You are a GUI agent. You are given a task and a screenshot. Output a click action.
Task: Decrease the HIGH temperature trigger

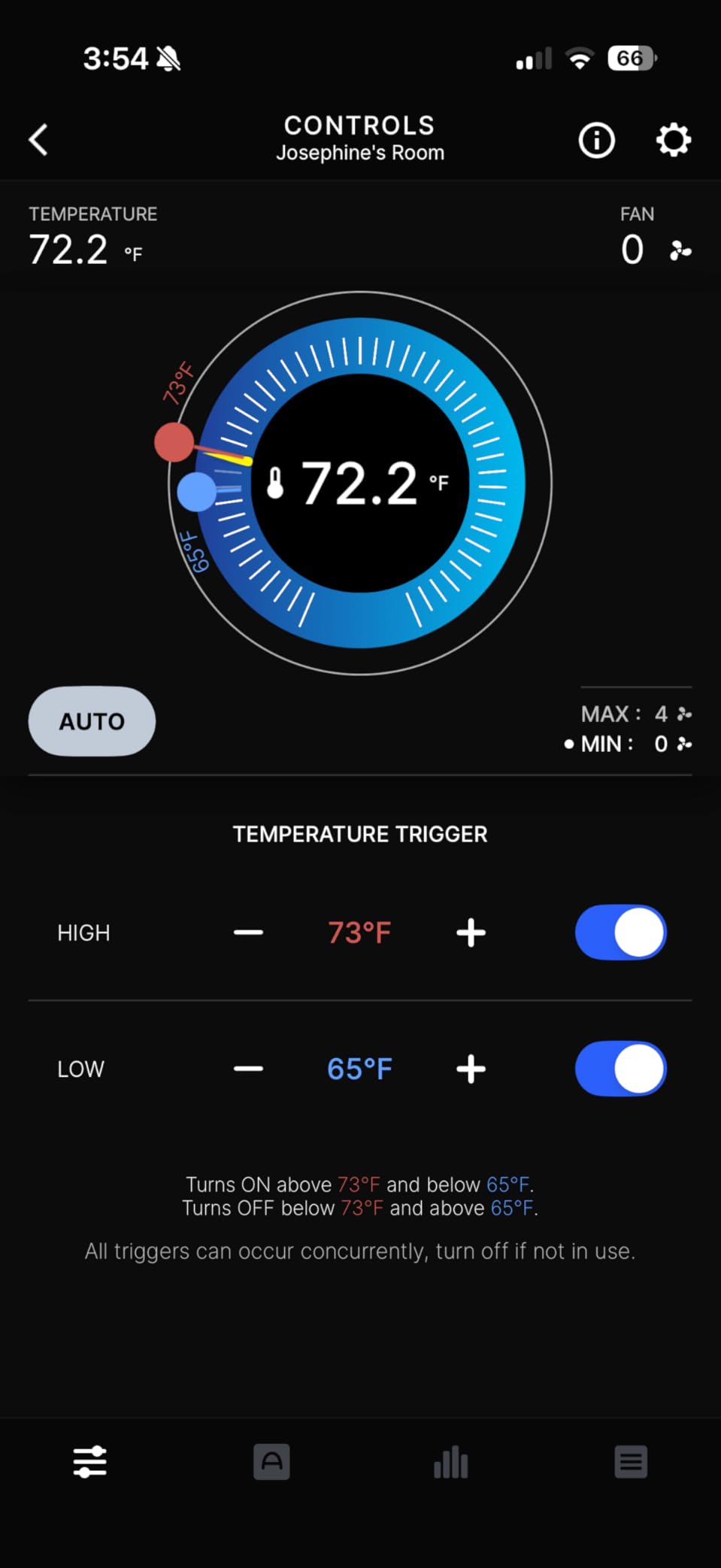coord(248,933)
